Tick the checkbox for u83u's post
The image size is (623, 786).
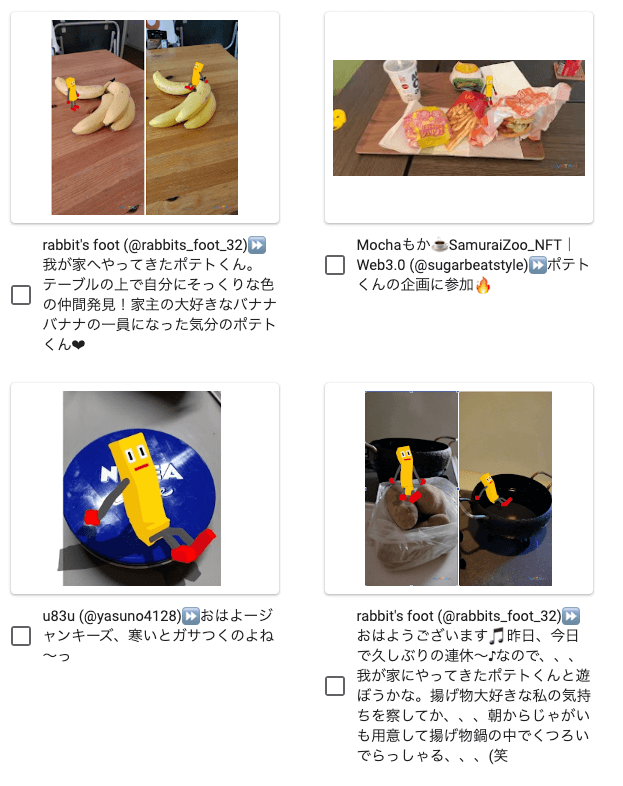(x=21, y=636)
